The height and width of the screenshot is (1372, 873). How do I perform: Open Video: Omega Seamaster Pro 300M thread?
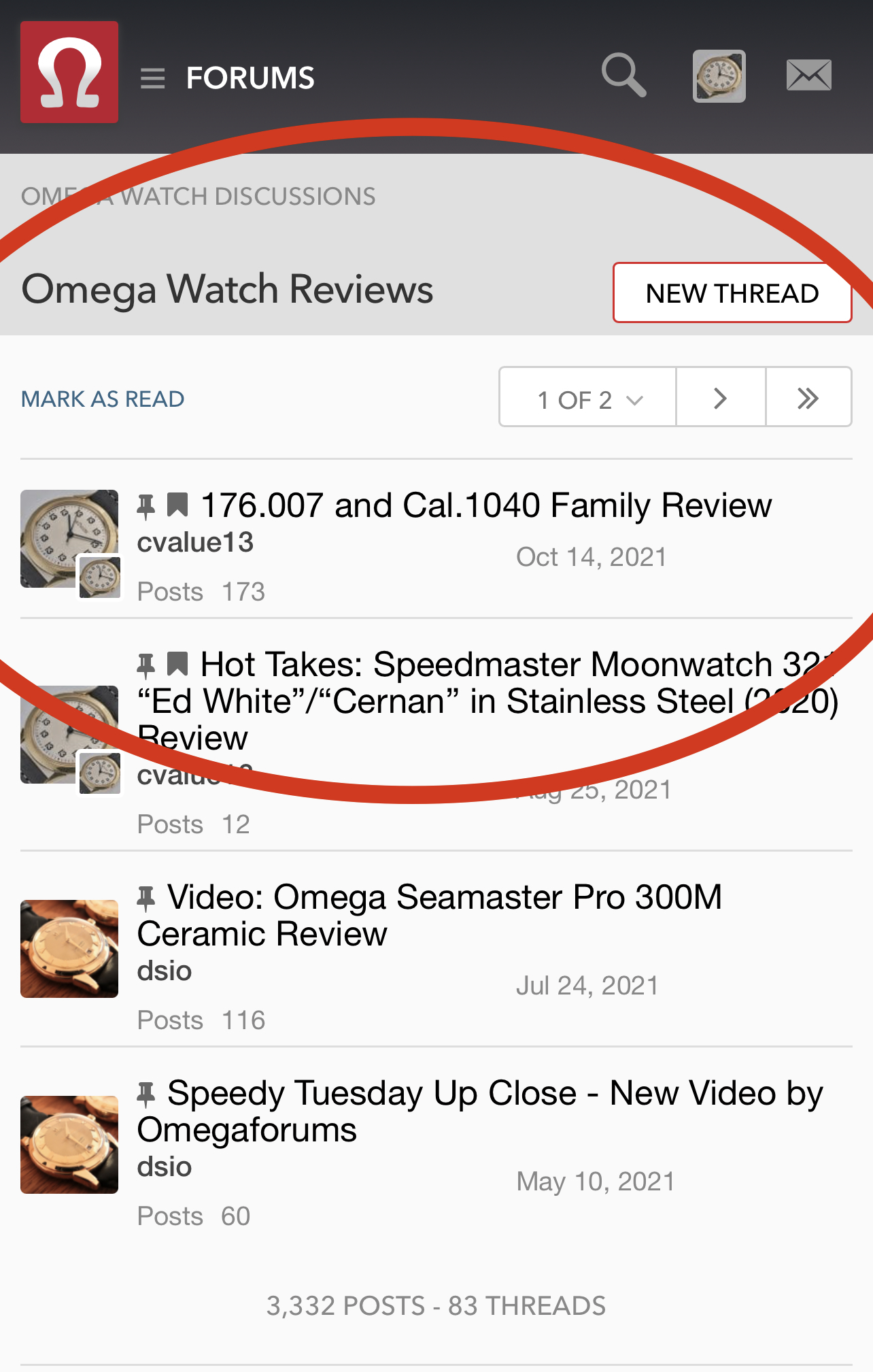click(428, 915)
